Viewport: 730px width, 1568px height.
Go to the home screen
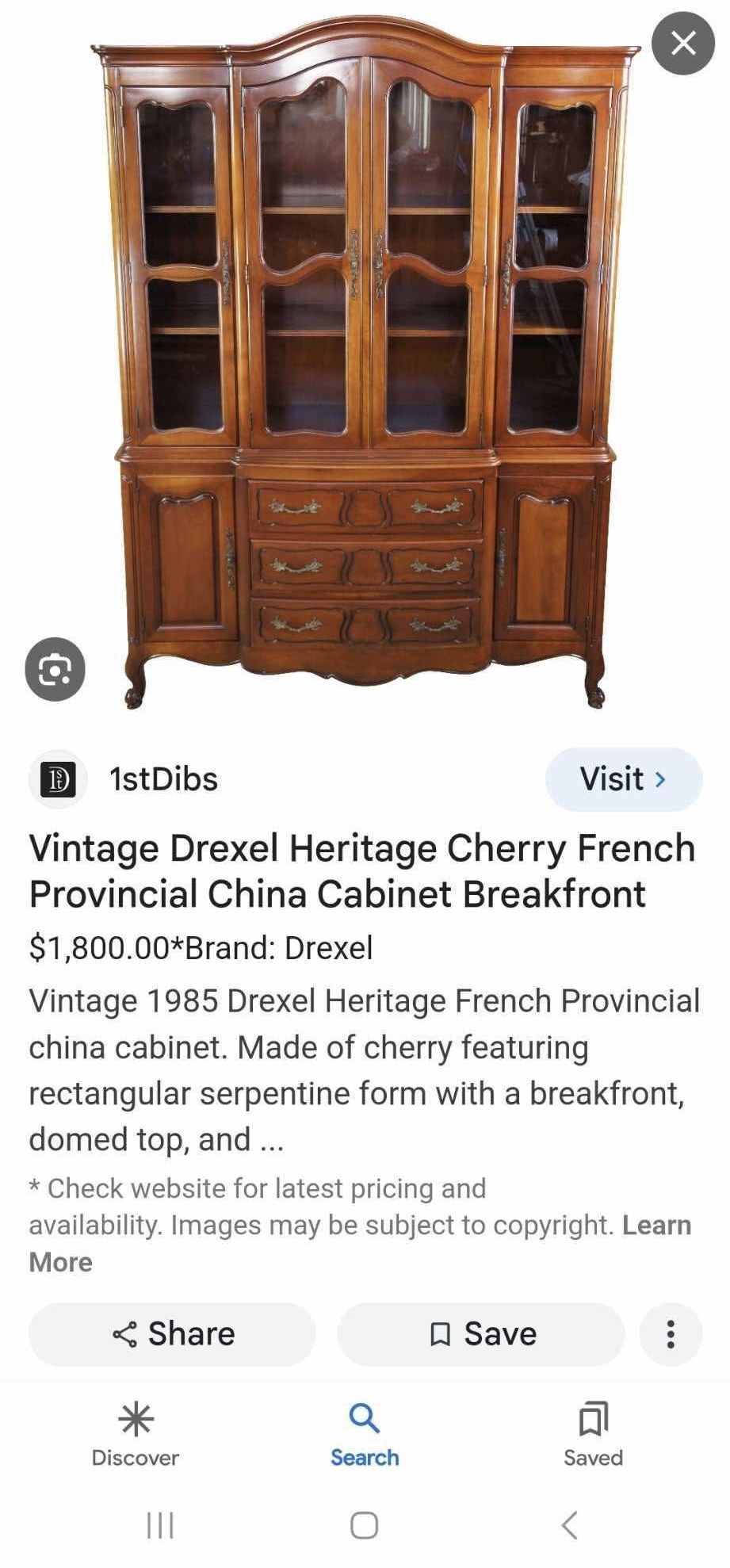364,1524
